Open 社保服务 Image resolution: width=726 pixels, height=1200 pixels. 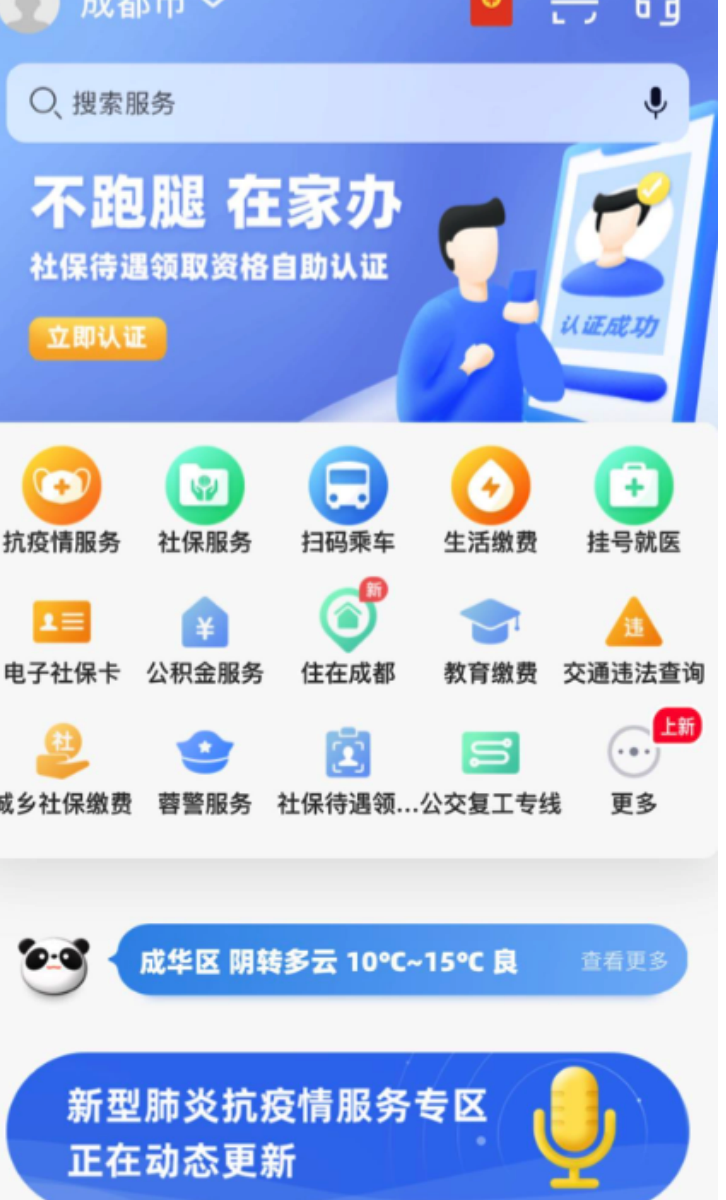[x=205, y=500]
